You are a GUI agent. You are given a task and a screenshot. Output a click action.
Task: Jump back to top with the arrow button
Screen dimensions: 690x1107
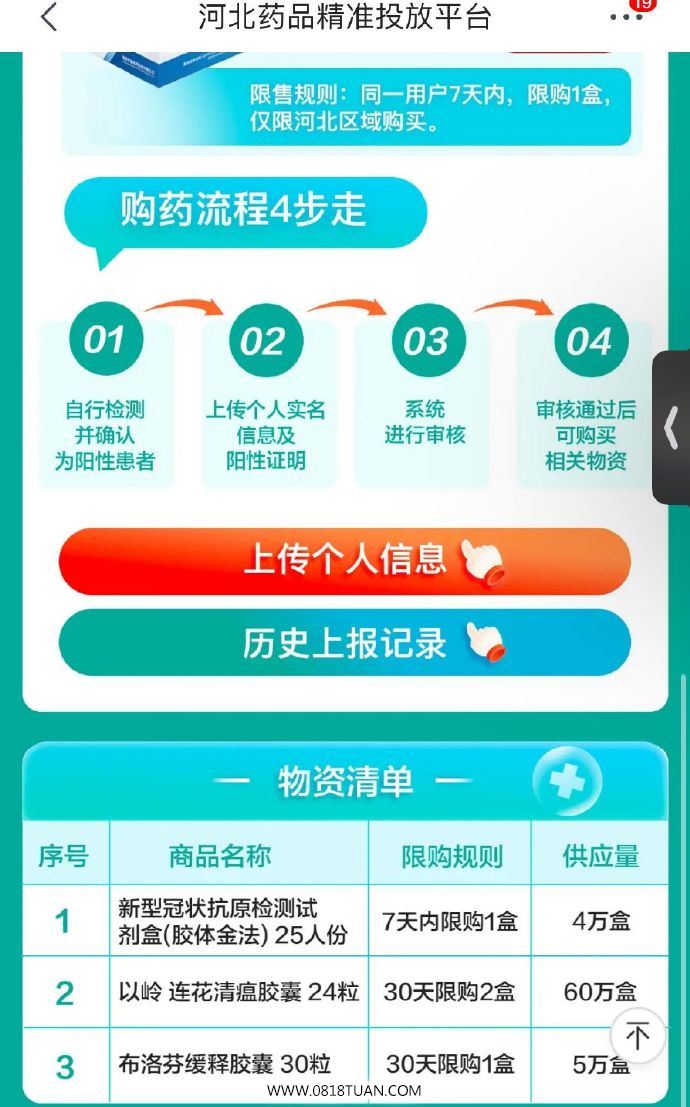[638, 1036]
